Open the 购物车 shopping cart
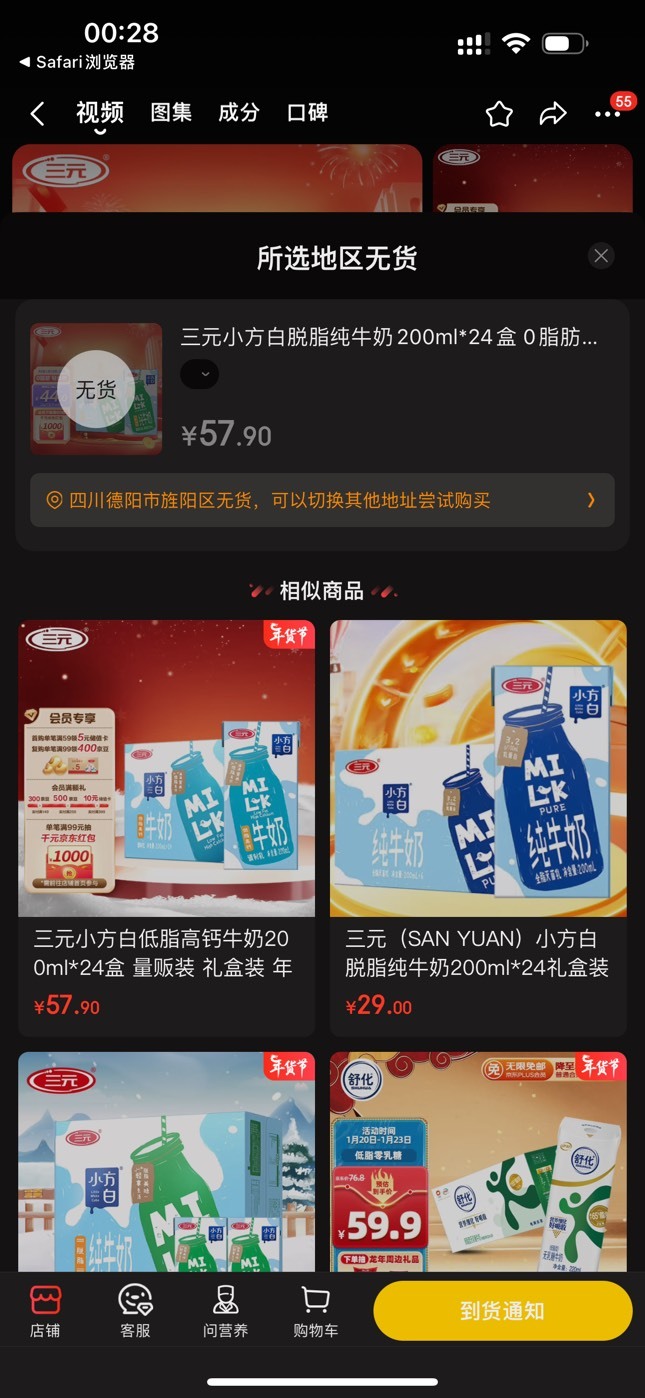The height and width of the screenshot is (1398, 645). [315, 1312]
